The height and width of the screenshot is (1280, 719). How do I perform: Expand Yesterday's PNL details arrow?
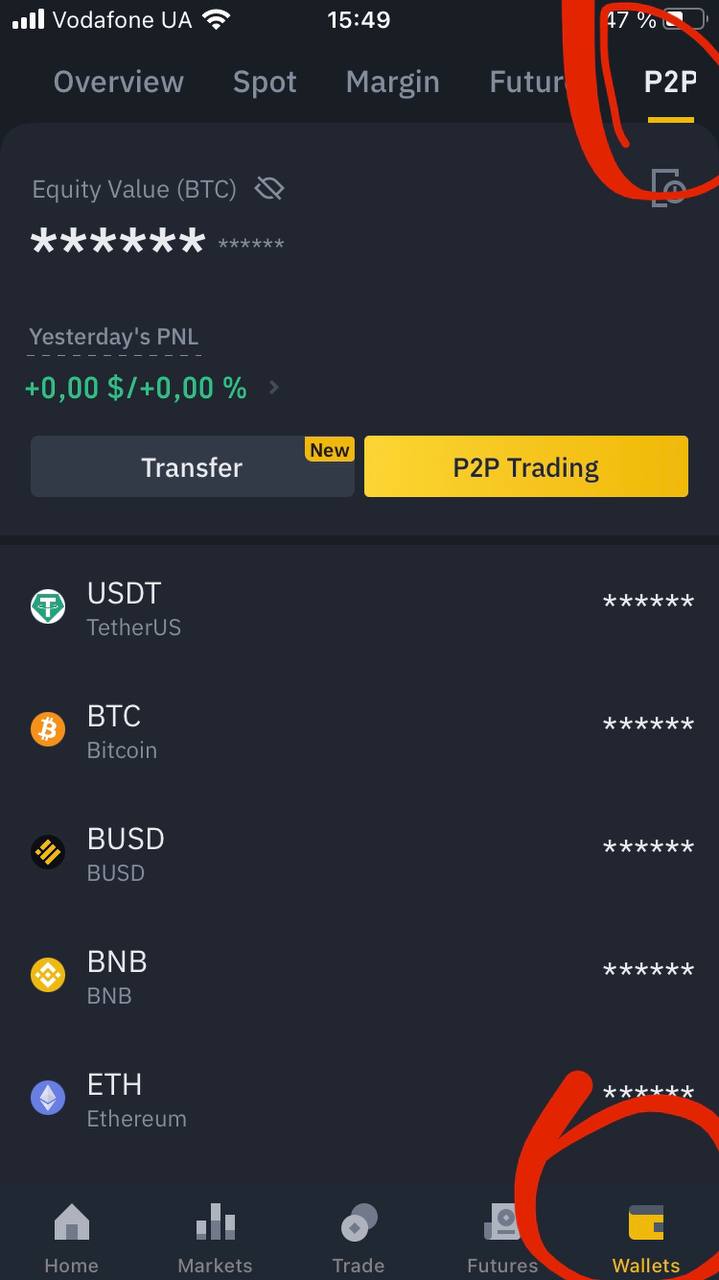click(274, 387)
